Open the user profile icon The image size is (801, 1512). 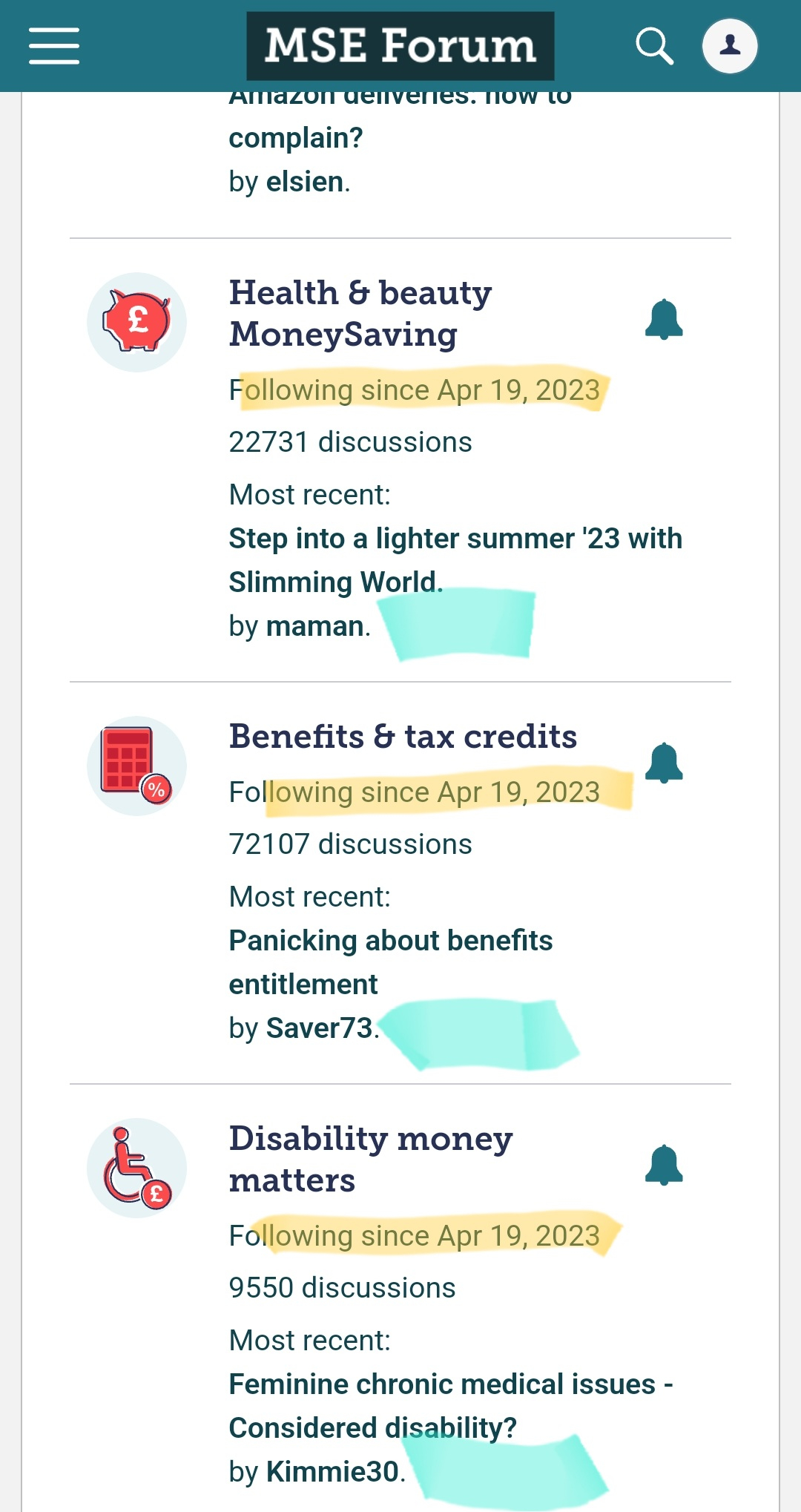[730, 46]
